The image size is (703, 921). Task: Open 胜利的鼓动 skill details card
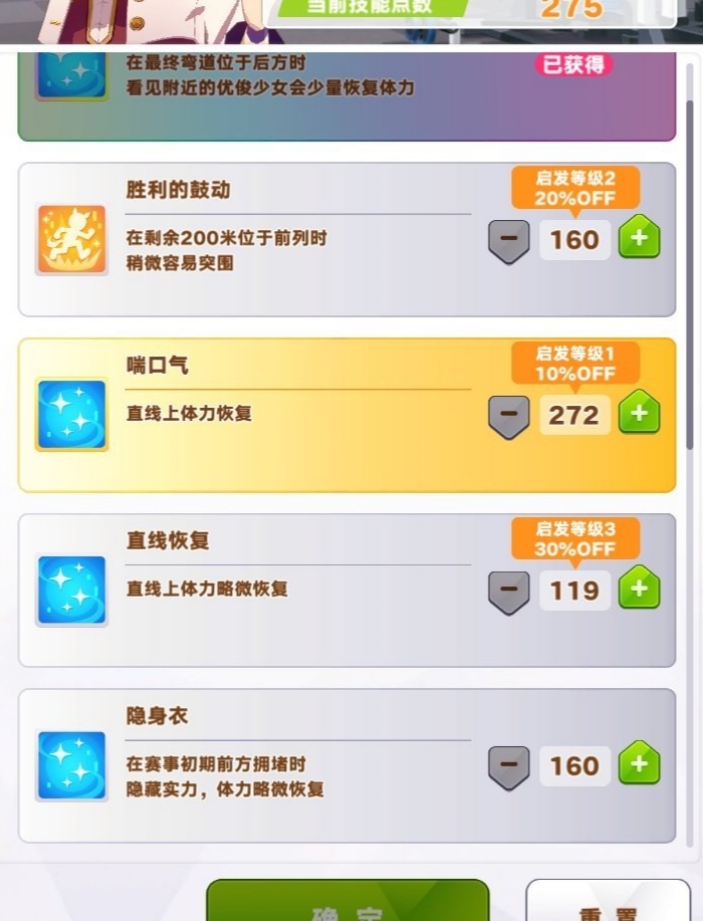click(x=250, y=240)
